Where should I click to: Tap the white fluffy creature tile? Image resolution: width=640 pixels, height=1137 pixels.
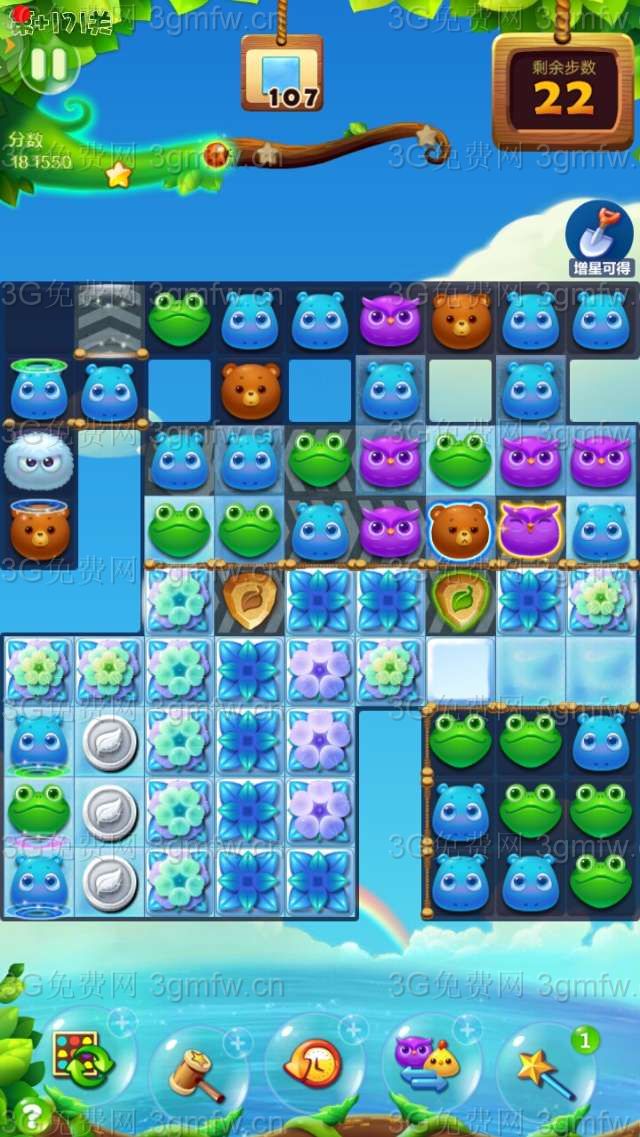39,461
